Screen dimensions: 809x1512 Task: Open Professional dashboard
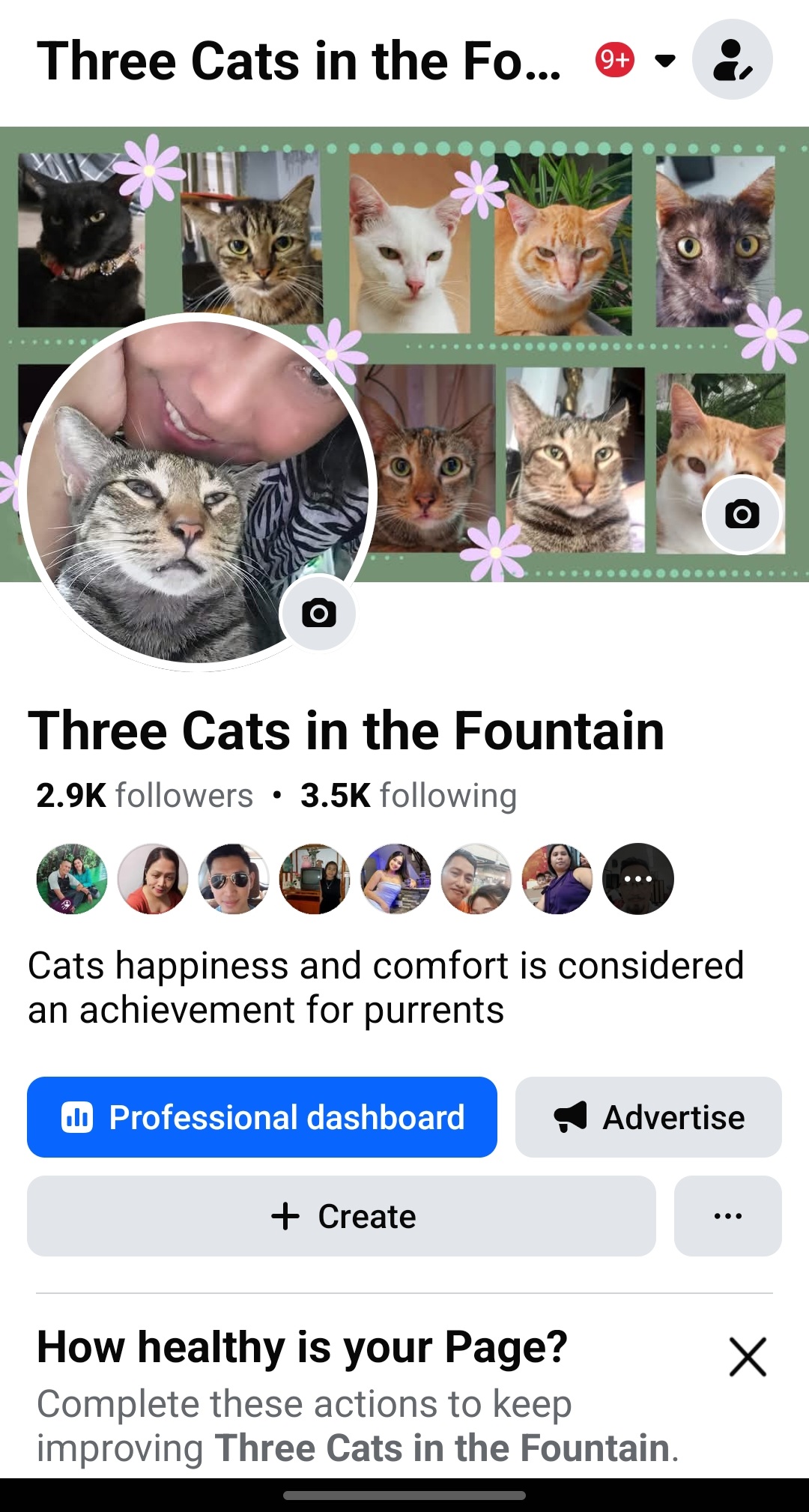(262, 1117)
